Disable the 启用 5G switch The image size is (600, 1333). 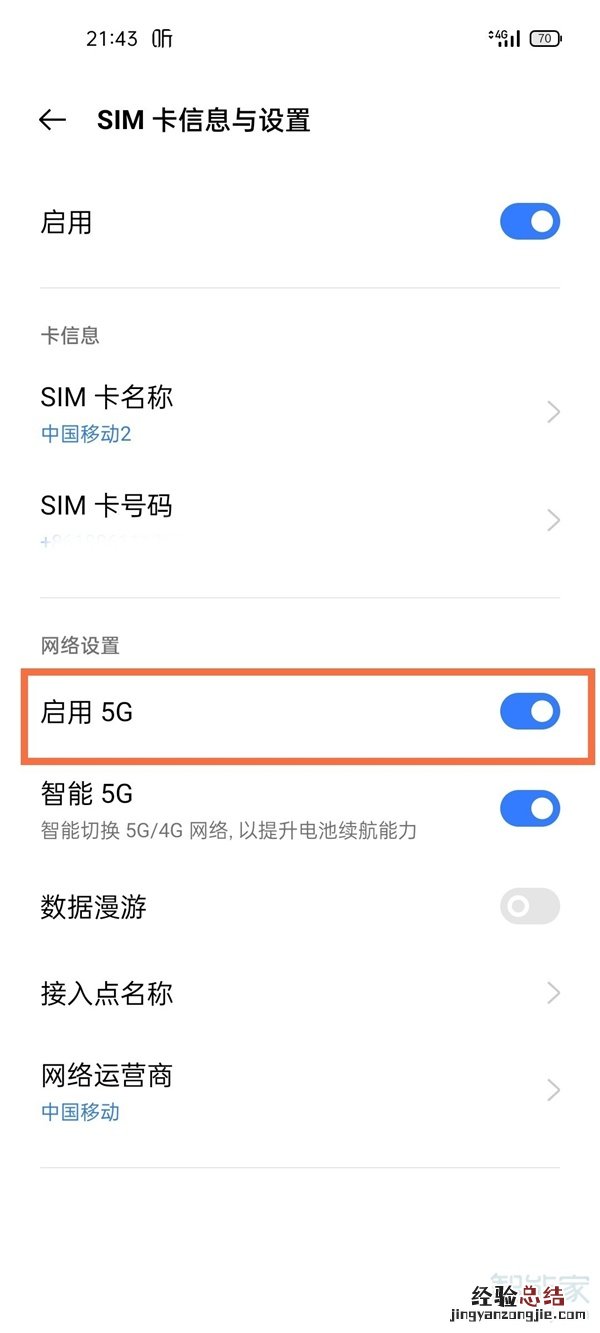point(529,712)
